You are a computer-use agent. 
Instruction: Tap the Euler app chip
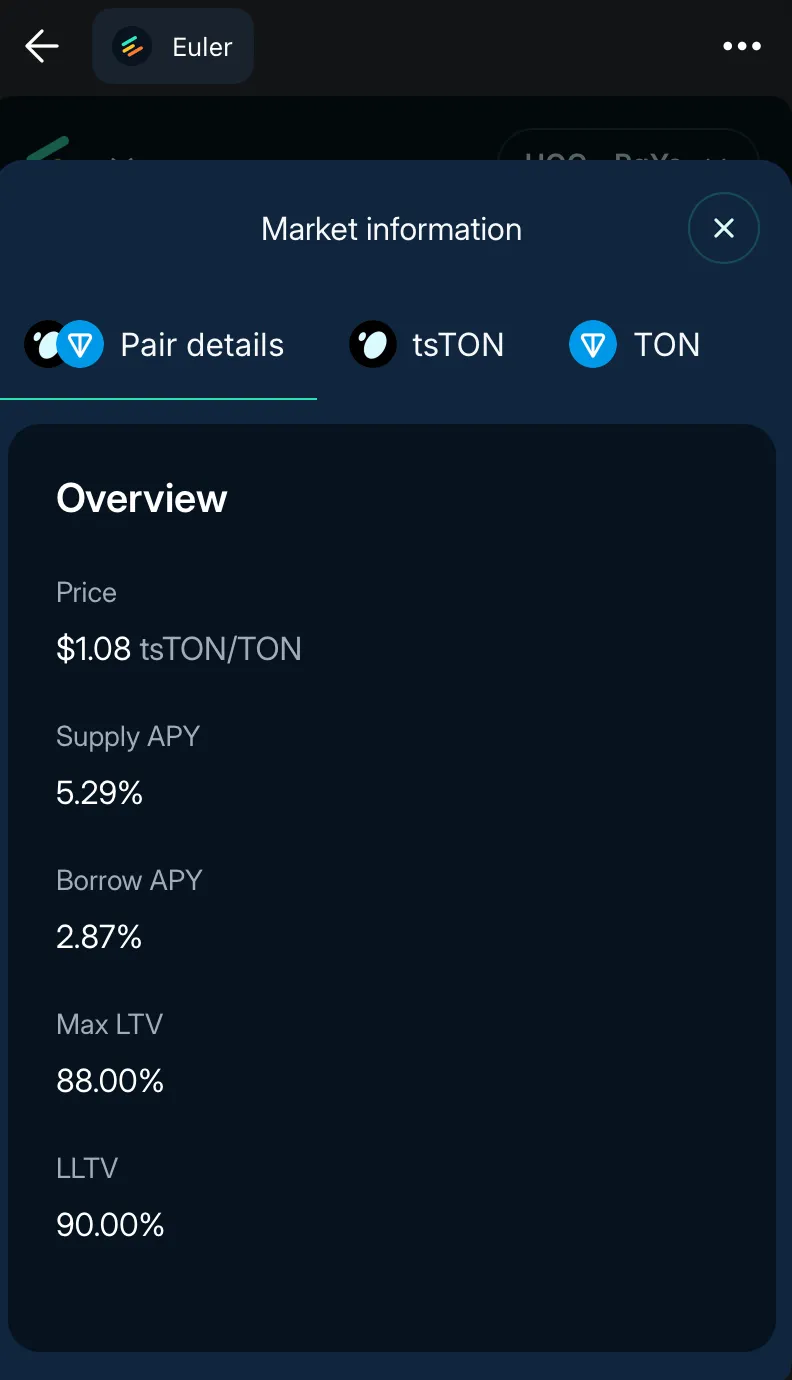click(x=173, y=46)
